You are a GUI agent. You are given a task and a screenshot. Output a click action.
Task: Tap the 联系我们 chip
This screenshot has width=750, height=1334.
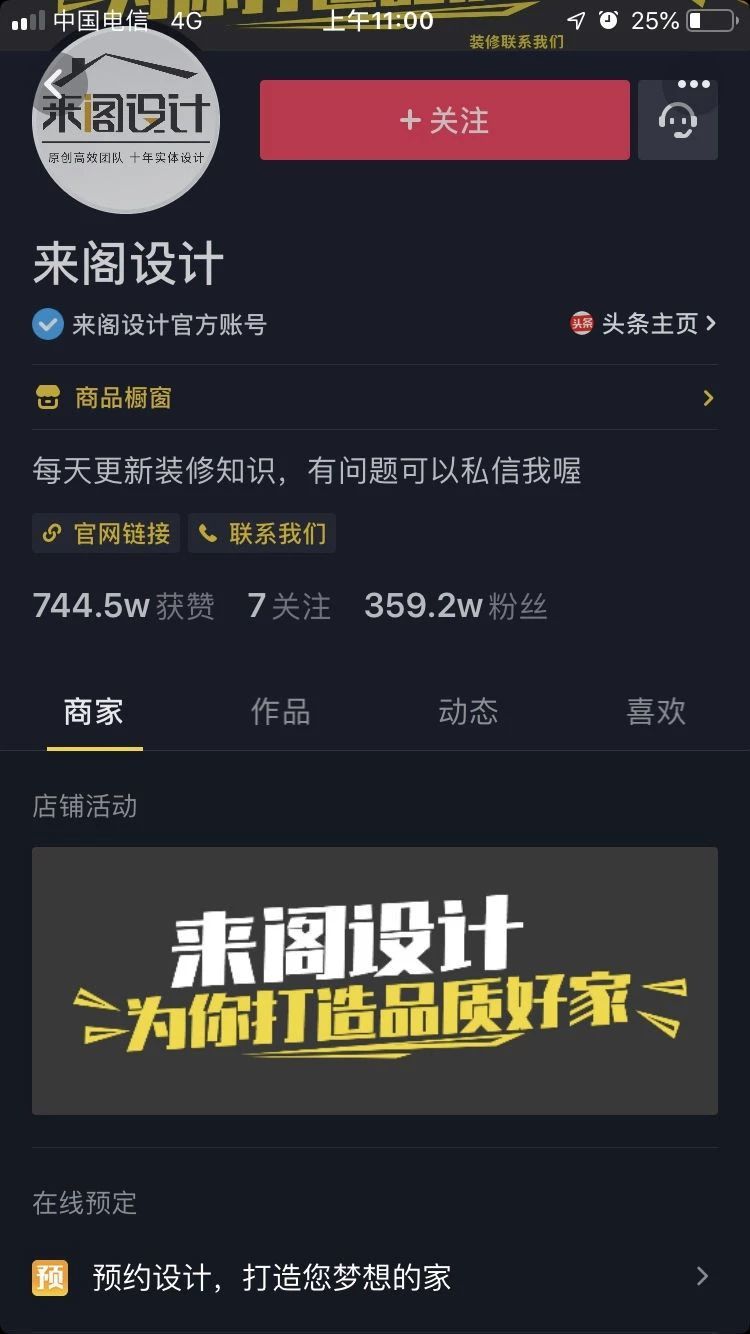click(263, 533)
